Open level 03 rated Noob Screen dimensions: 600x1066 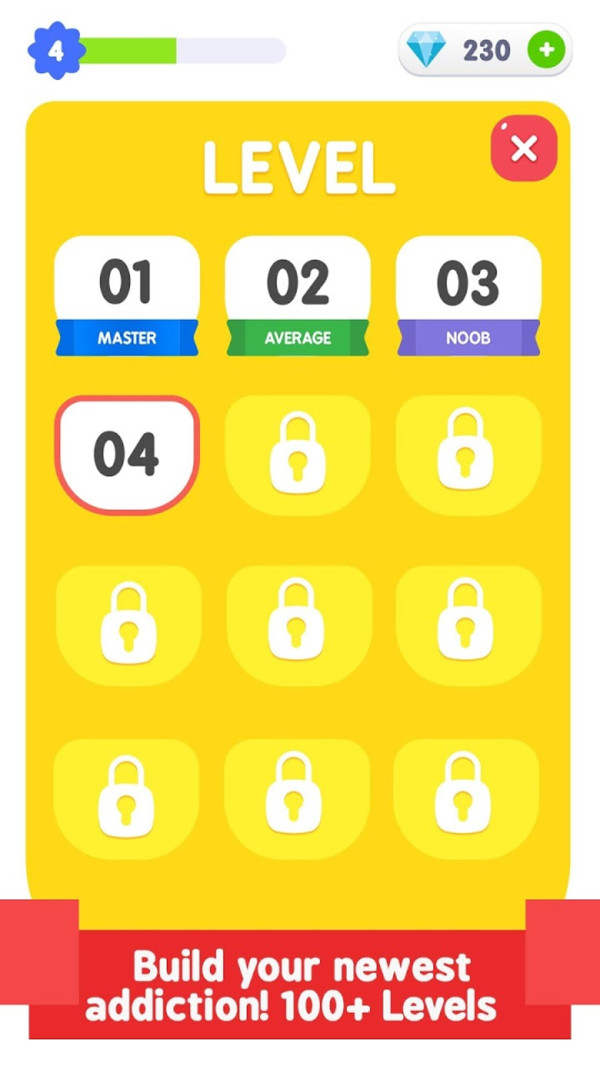click(468, 295)
